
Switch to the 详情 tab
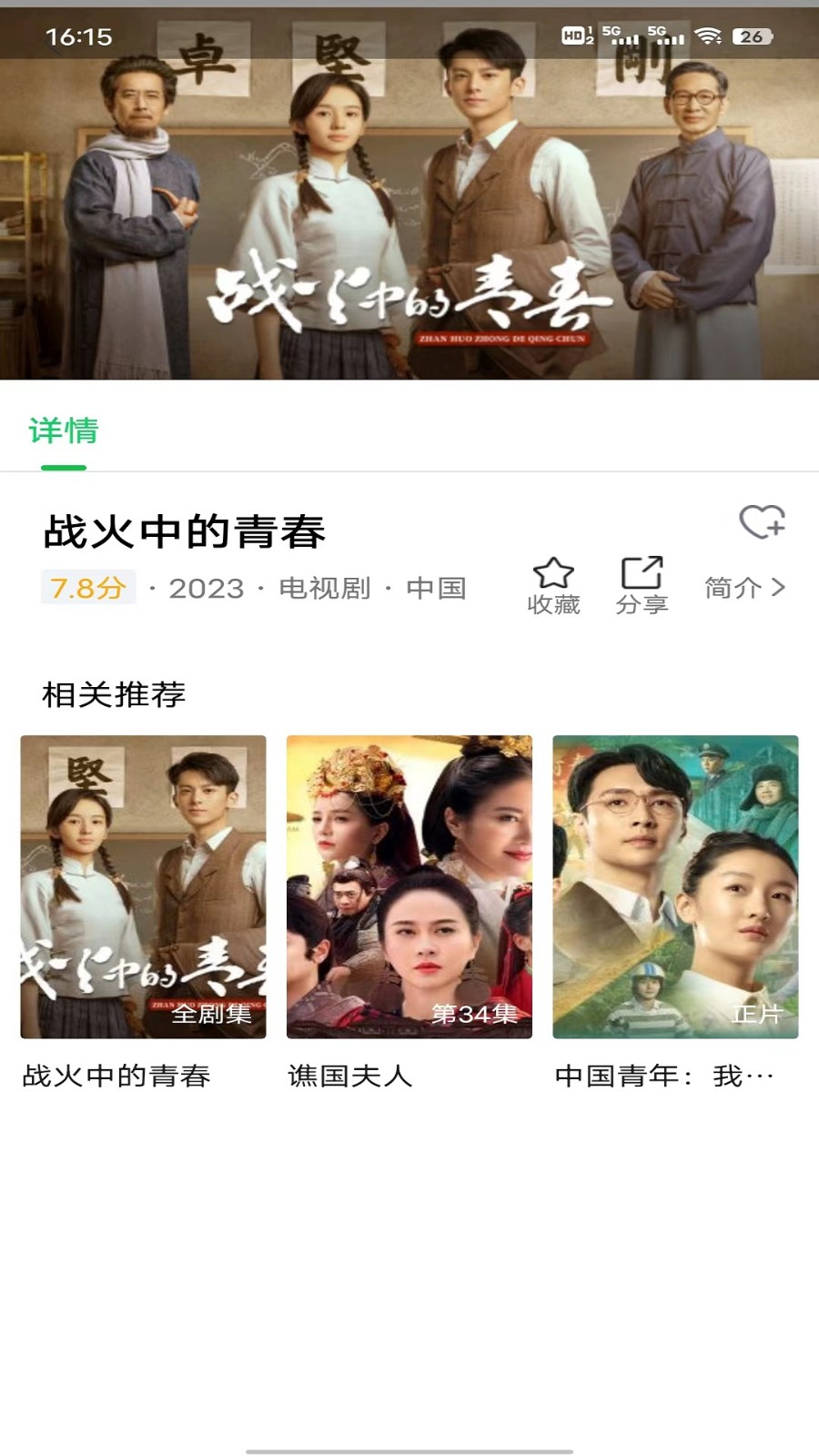pos(63,430)
